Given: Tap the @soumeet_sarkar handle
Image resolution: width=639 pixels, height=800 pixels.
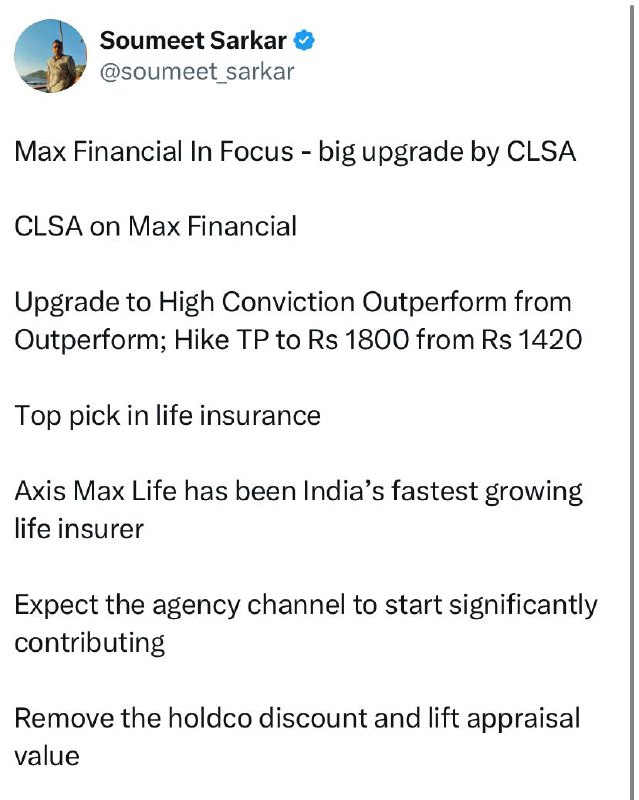Looking at the screenshot, I should pyautogui.click(x=197, y=71).
